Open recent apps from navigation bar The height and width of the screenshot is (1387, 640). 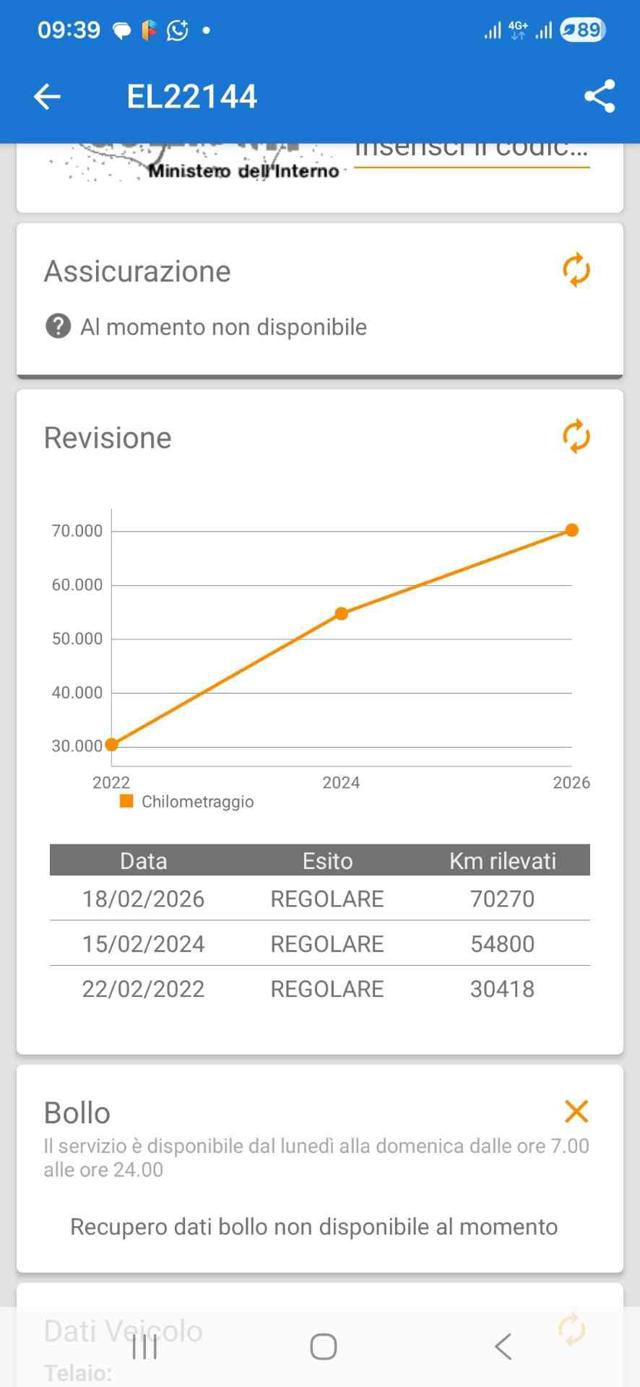point(145,1346)
